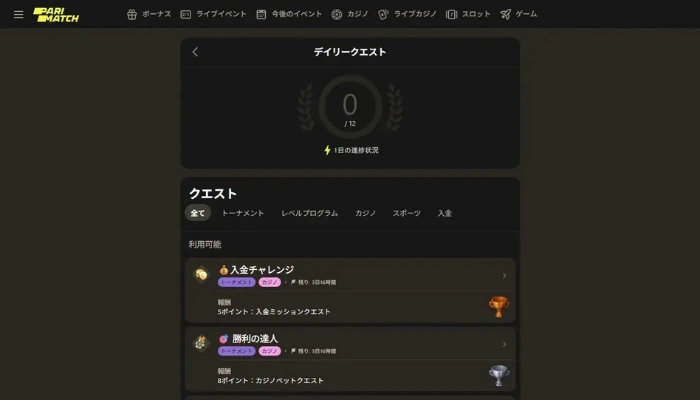The width and height of the screenshot is (700, 400).
Task: Filter quests by カジノ chip
Action: (365, 213)
